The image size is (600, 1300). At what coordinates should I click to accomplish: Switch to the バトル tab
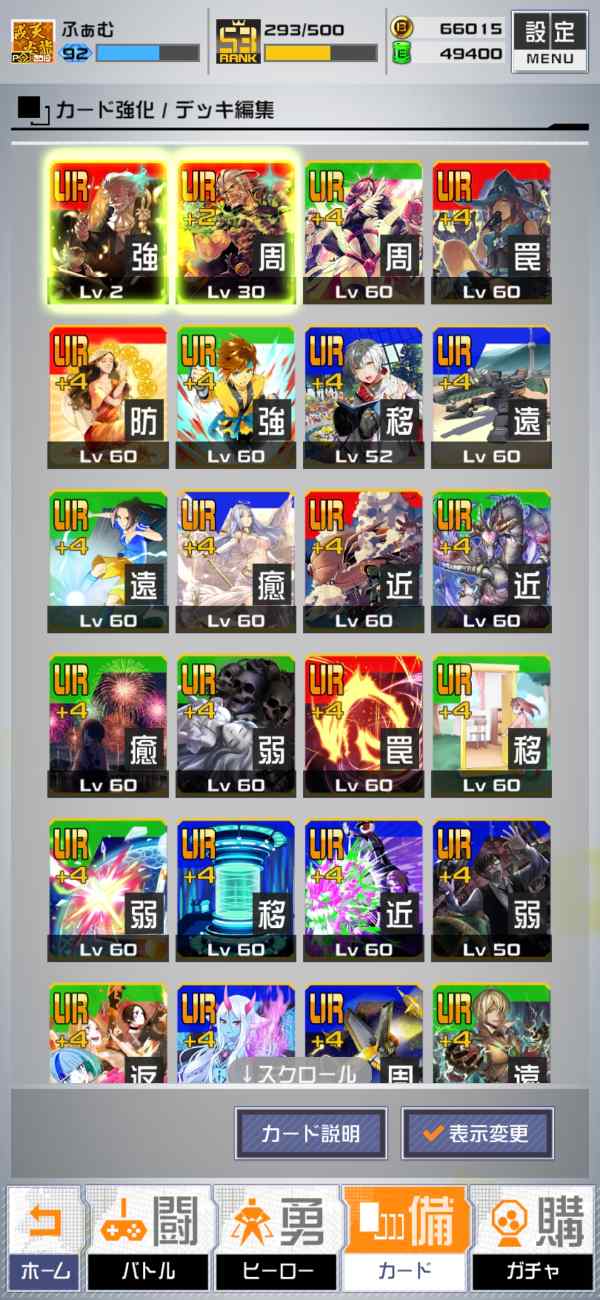click(x=148, y=1238)
